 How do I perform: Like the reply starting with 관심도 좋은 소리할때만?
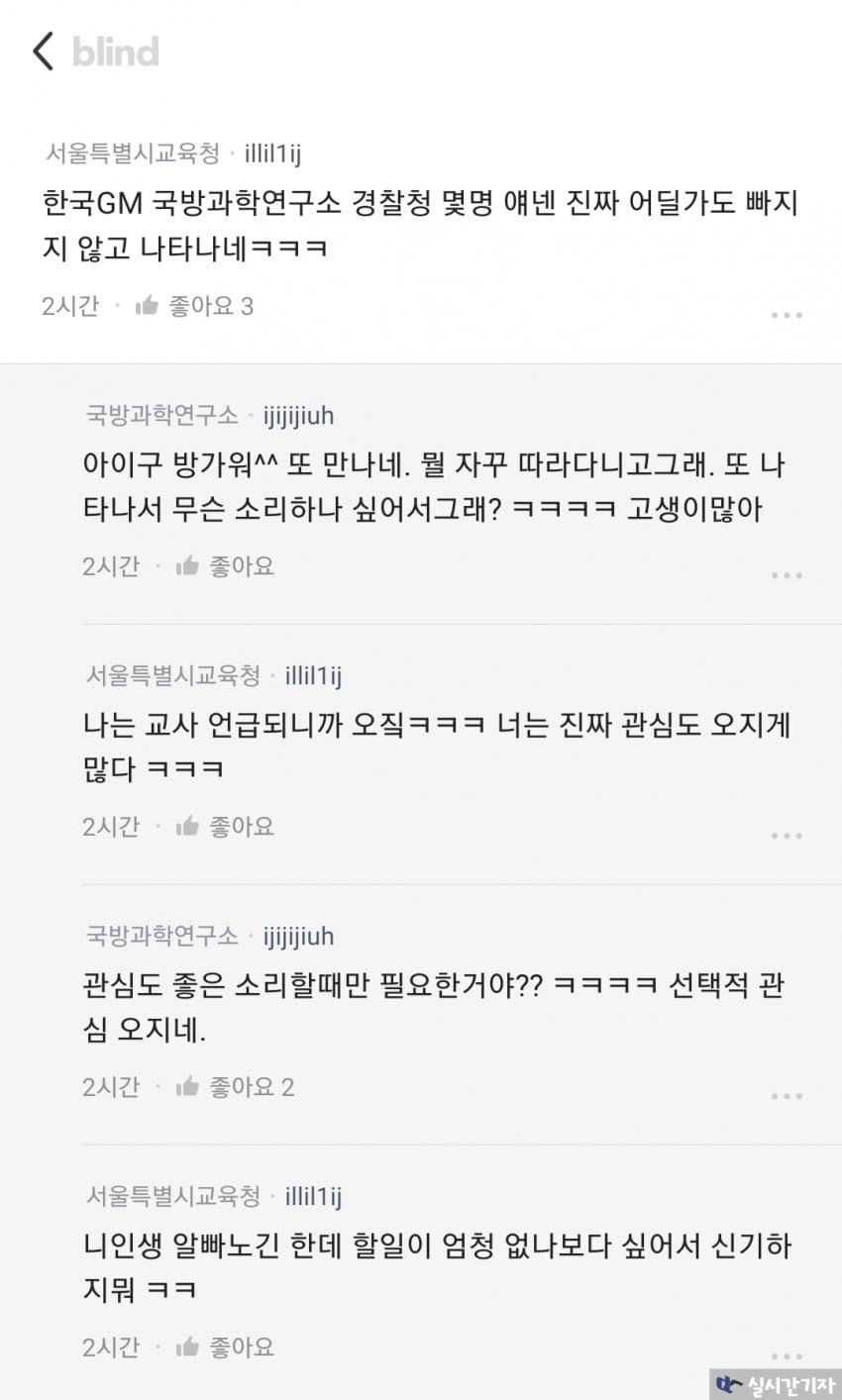click(235, 1087)
